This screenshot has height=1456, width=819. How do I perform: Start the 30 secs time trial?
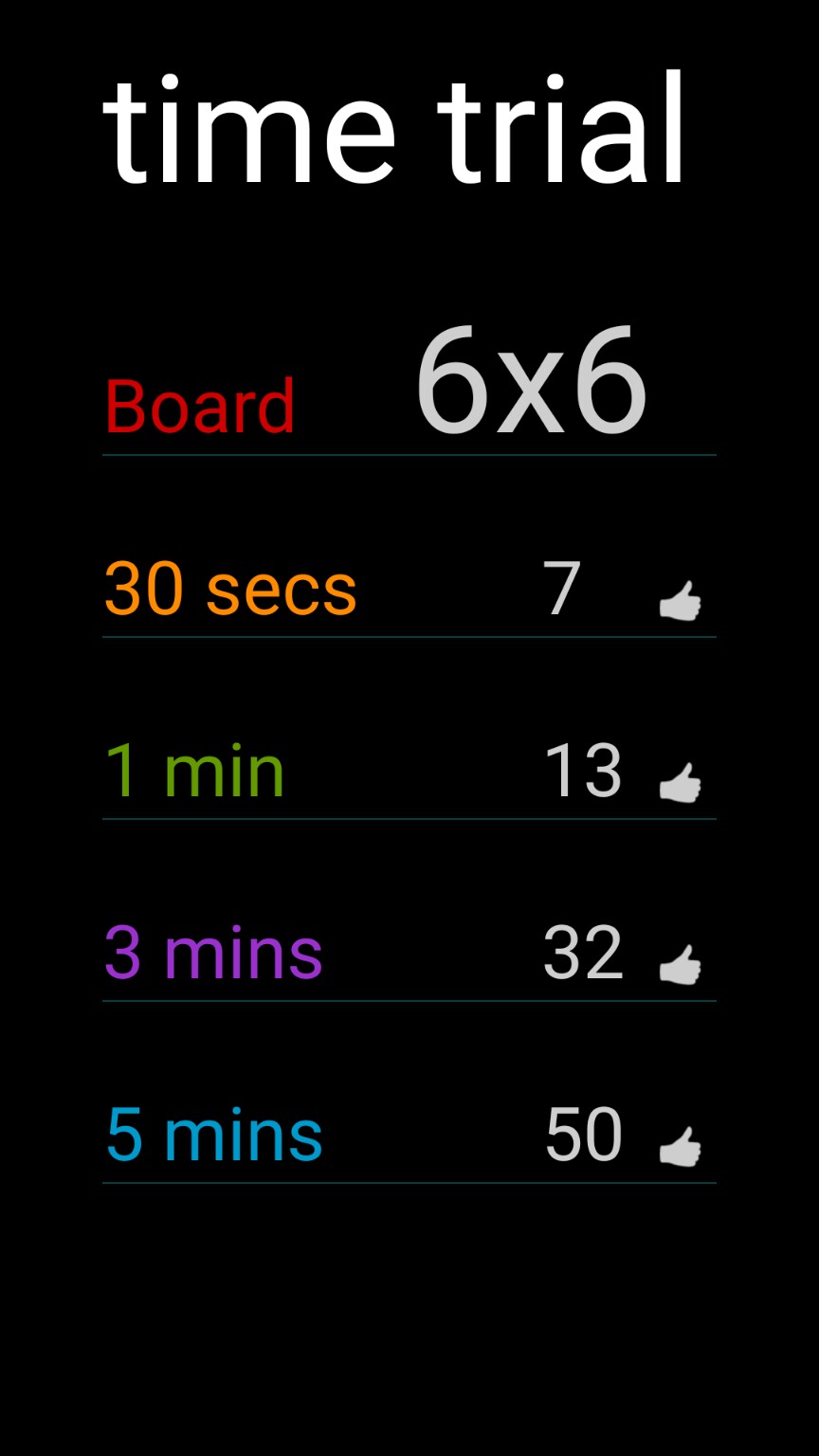click(230, 590)
